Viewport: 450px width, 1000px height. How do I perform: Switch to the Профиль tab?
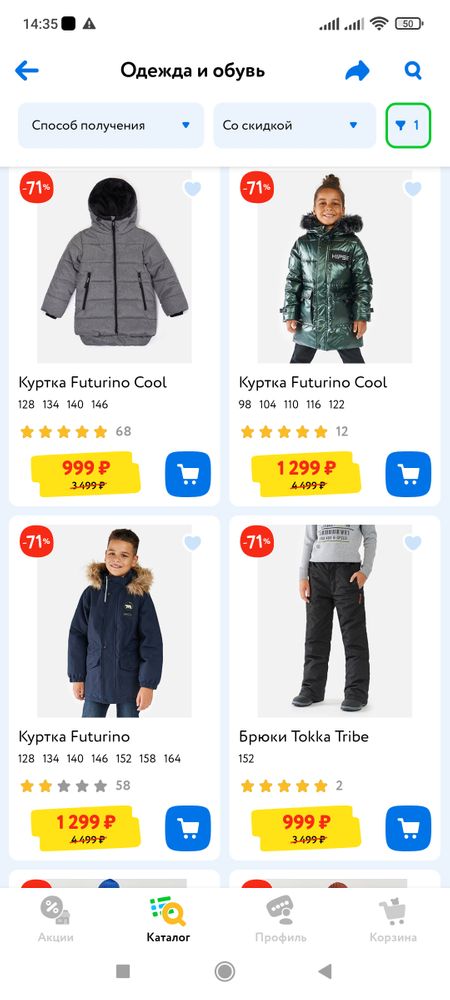pos(280,920)
